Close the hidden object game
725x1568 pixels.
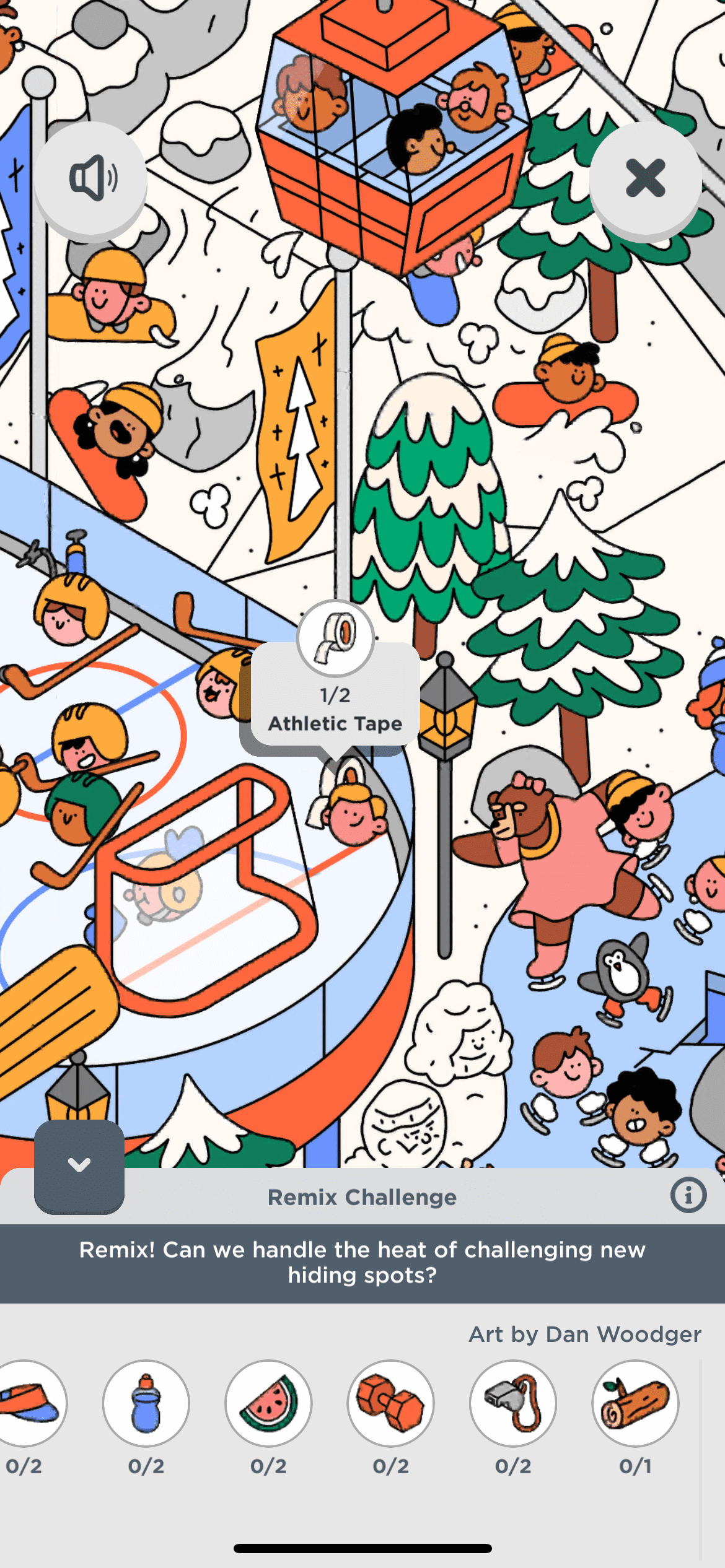(645, 178)
